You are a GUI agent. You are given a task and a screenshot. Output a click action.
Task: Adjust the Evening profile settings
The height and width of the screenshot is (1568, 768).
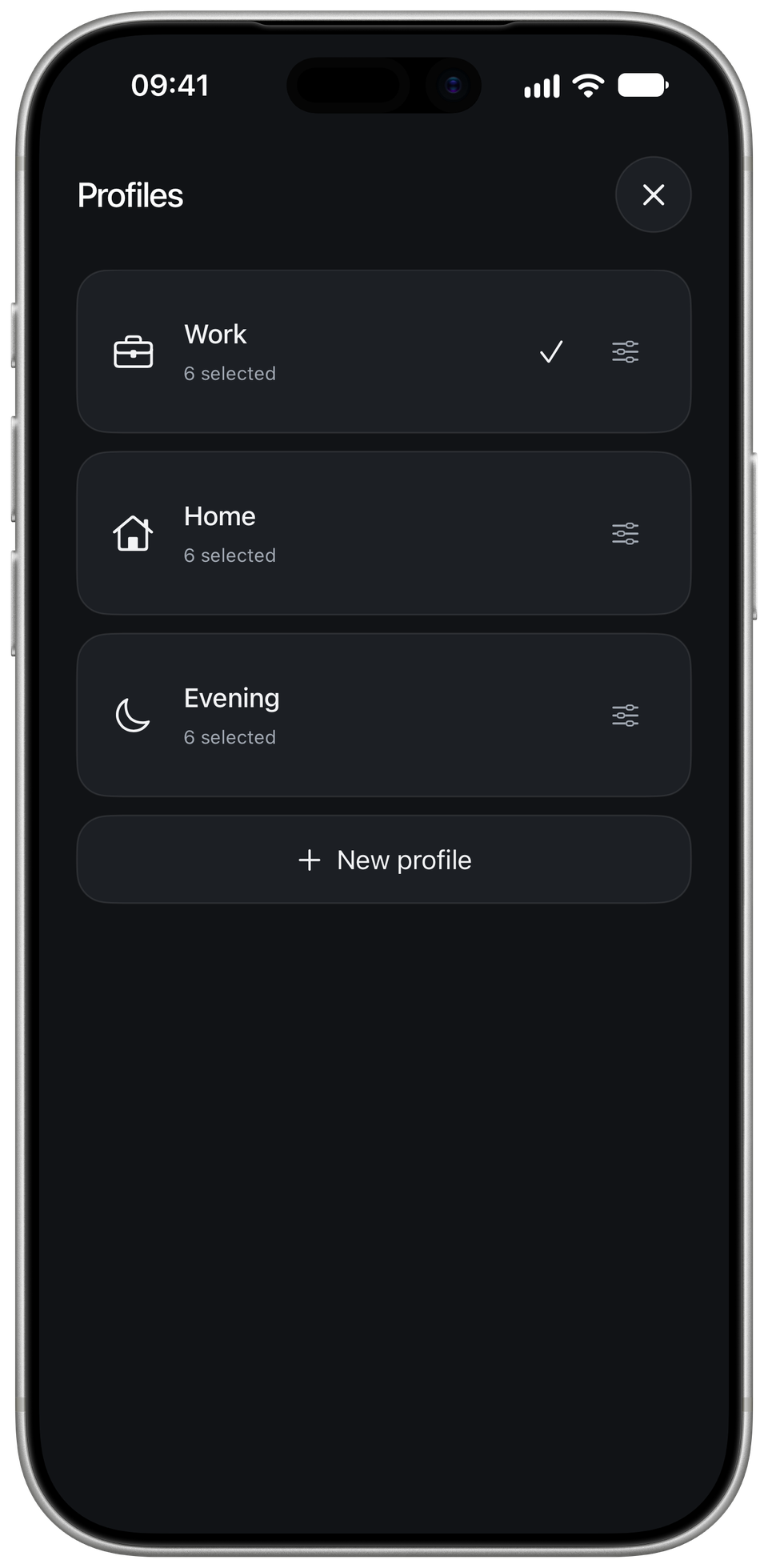coord(625,715)
